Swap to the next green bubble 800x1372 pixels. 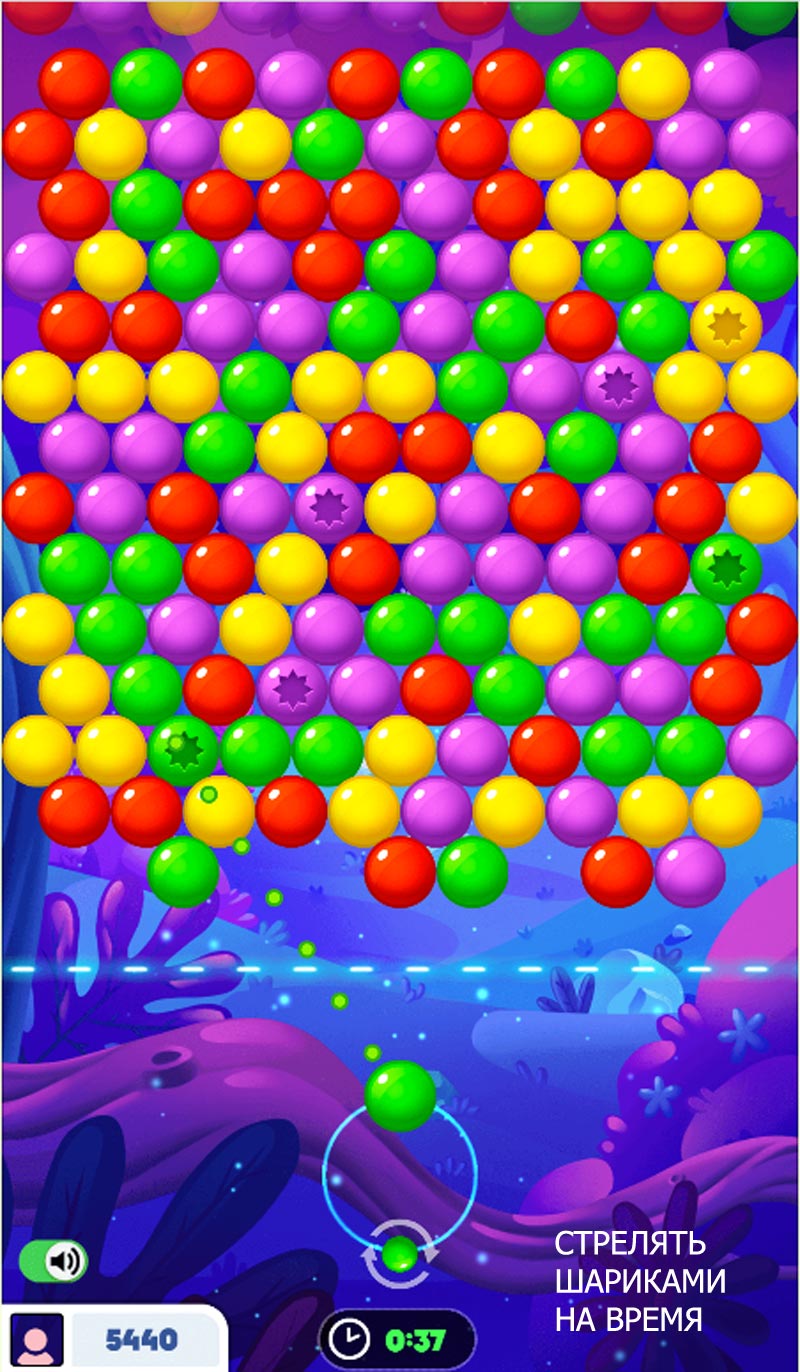pos(400,1253)
